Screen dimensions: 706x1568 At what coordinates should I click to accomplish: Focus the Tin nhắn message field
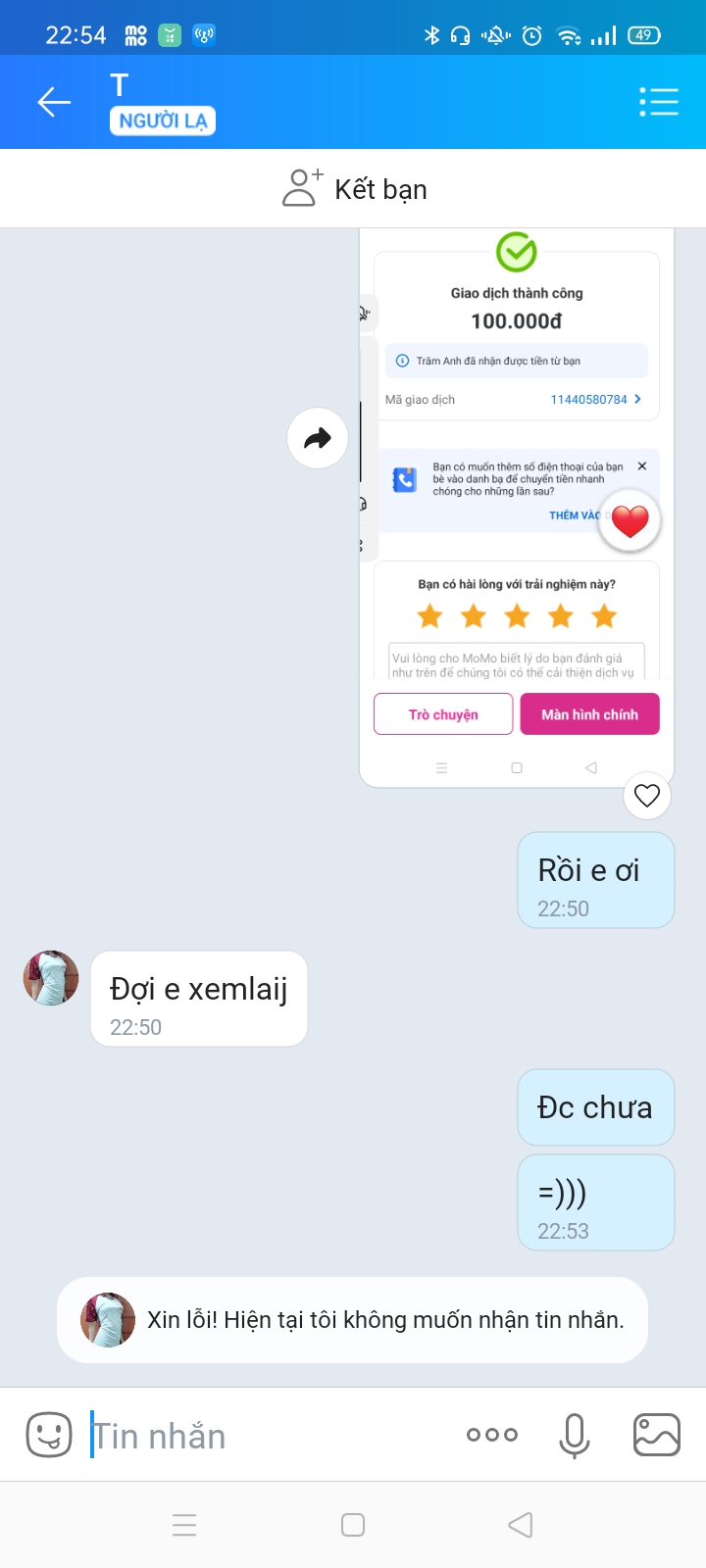click(x=265, y=1436)
